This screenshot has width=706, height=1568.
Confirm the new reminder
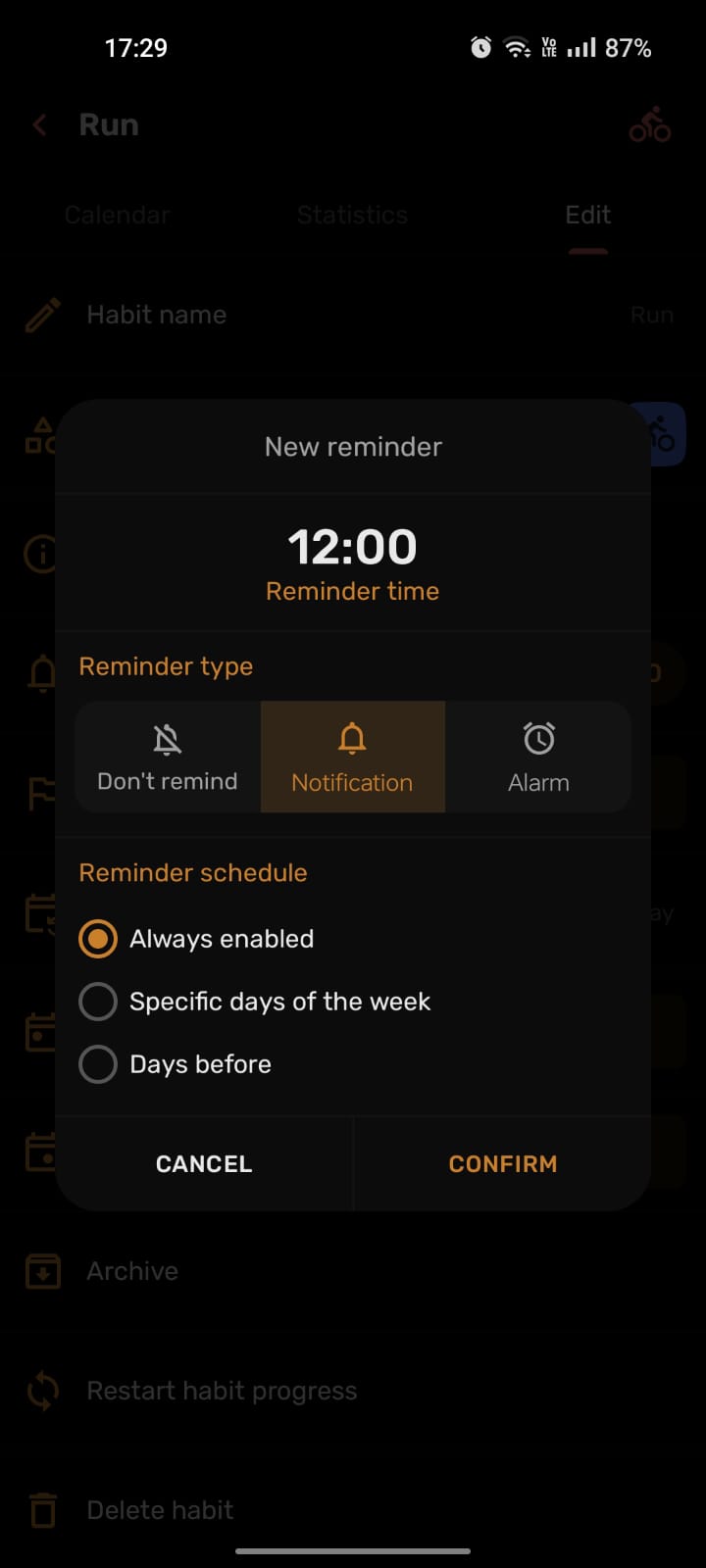point(502,1163)
